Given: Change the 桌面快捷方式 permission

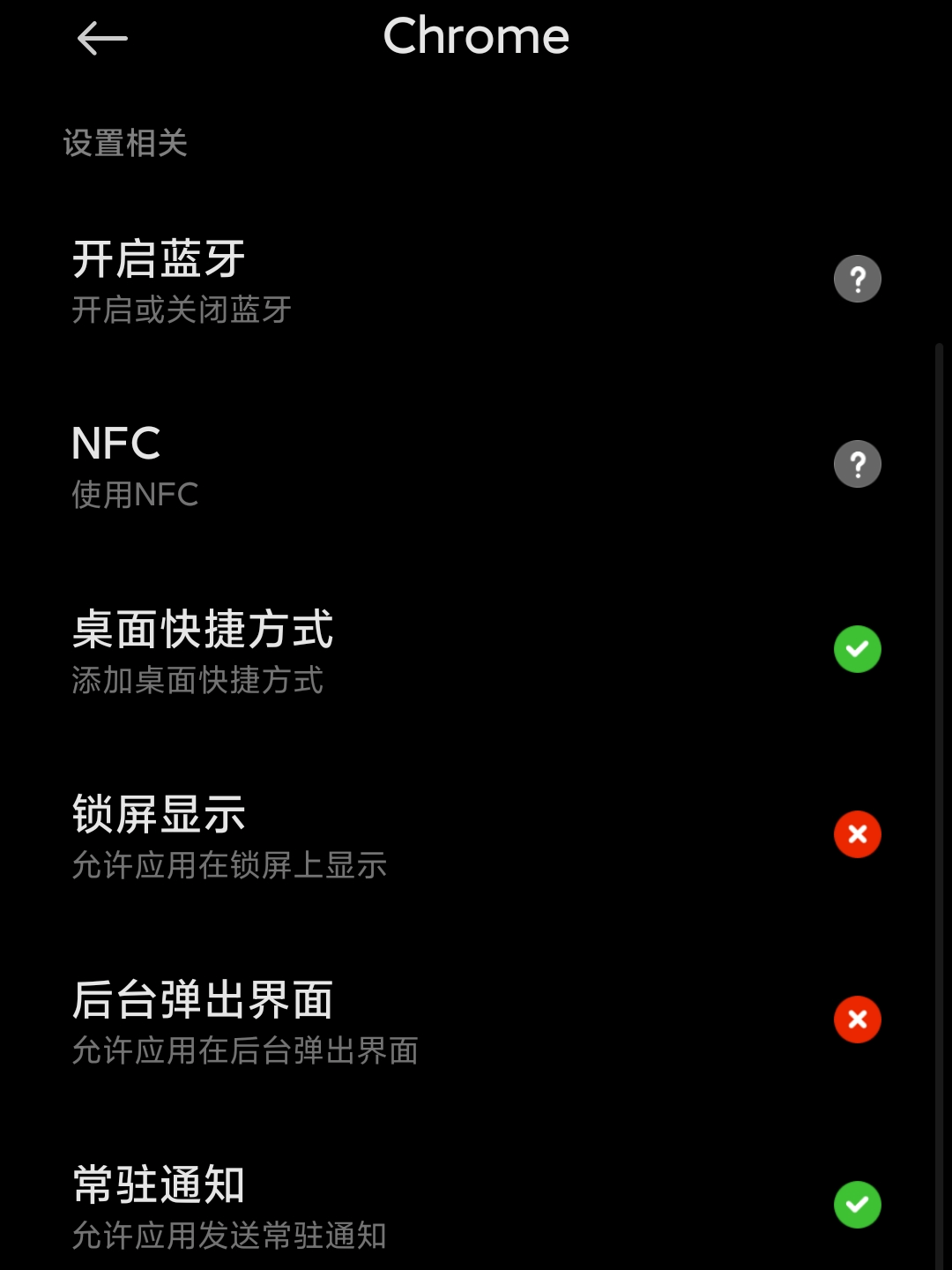Looking at the screenshot, I should [x=476, y=651].
